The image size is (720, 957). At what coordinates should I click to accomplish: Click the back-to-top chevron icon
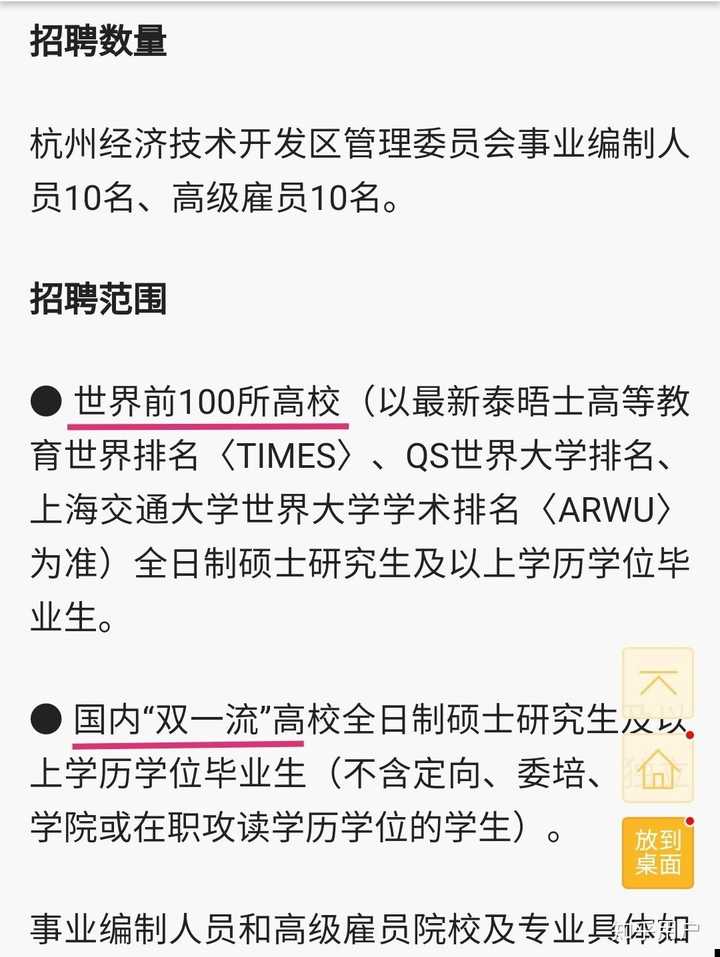657,683
